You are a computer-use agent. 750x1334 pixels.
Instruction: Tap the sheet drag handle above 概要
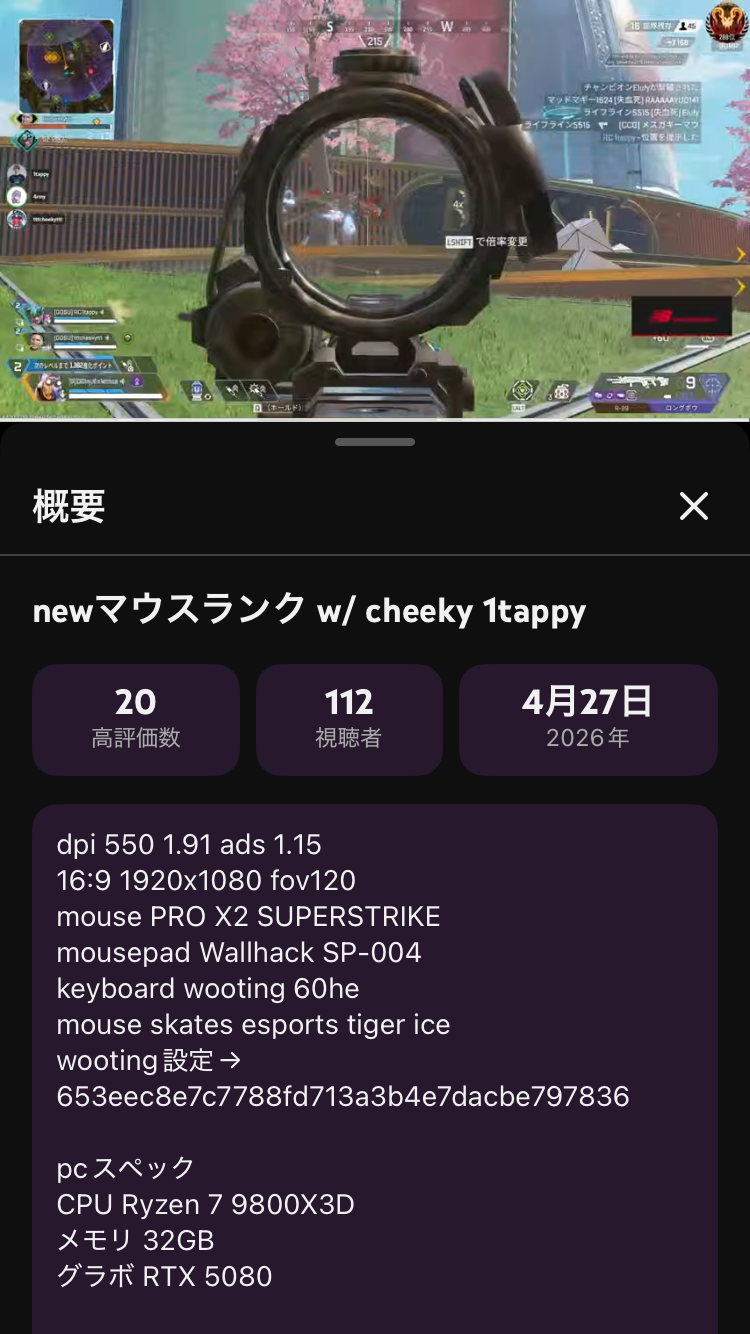tap(375, 441)
